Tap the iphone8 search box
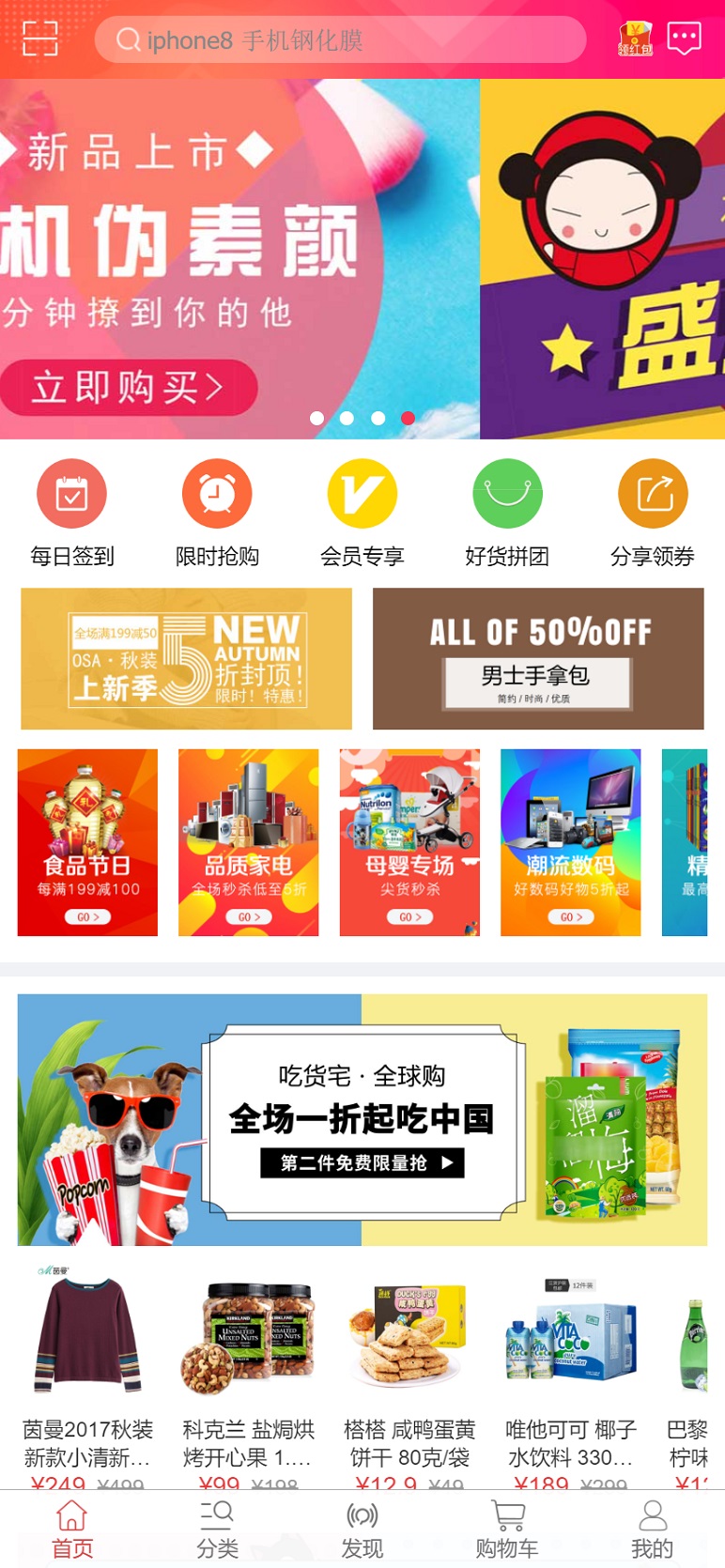725x1568 pixels. click(x=340, y=39)
